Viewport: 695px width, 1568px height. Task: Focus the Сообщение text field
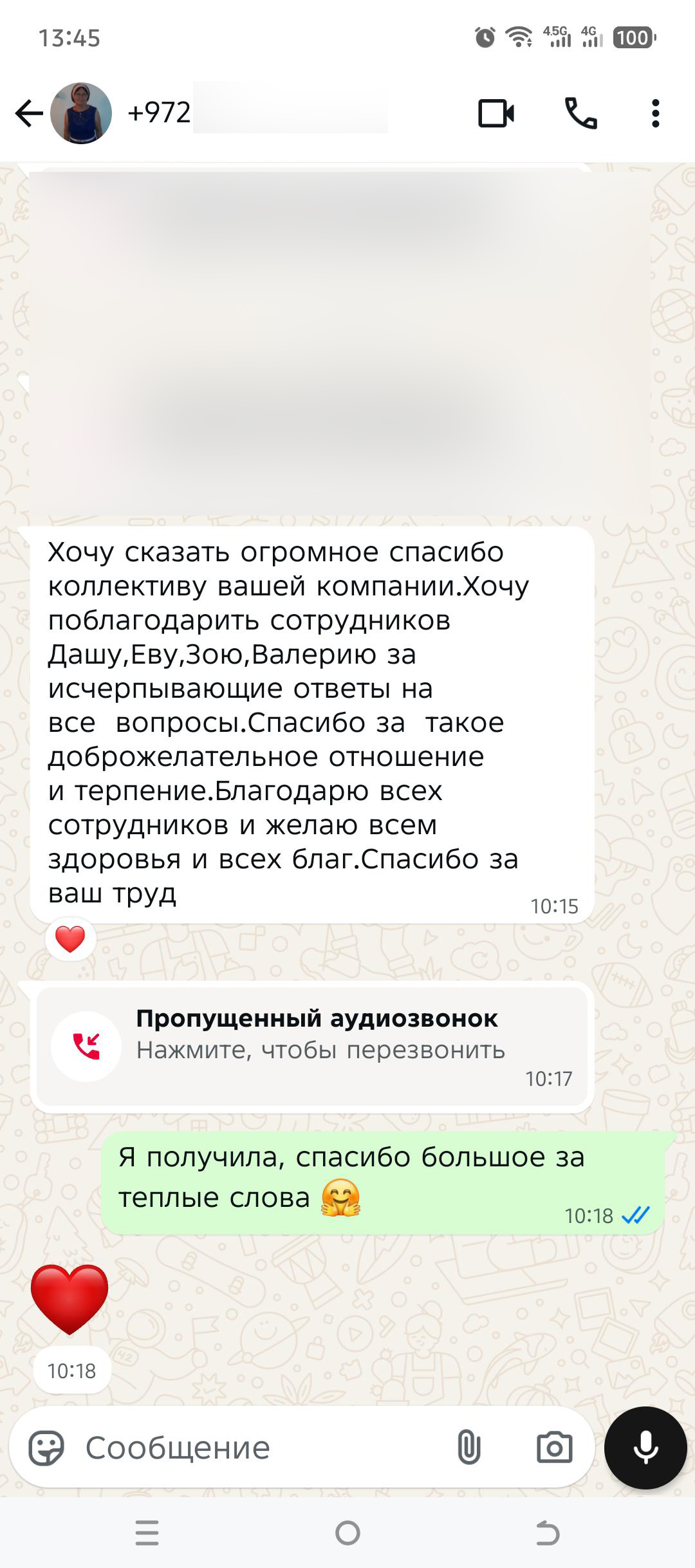click(257, 1448)
